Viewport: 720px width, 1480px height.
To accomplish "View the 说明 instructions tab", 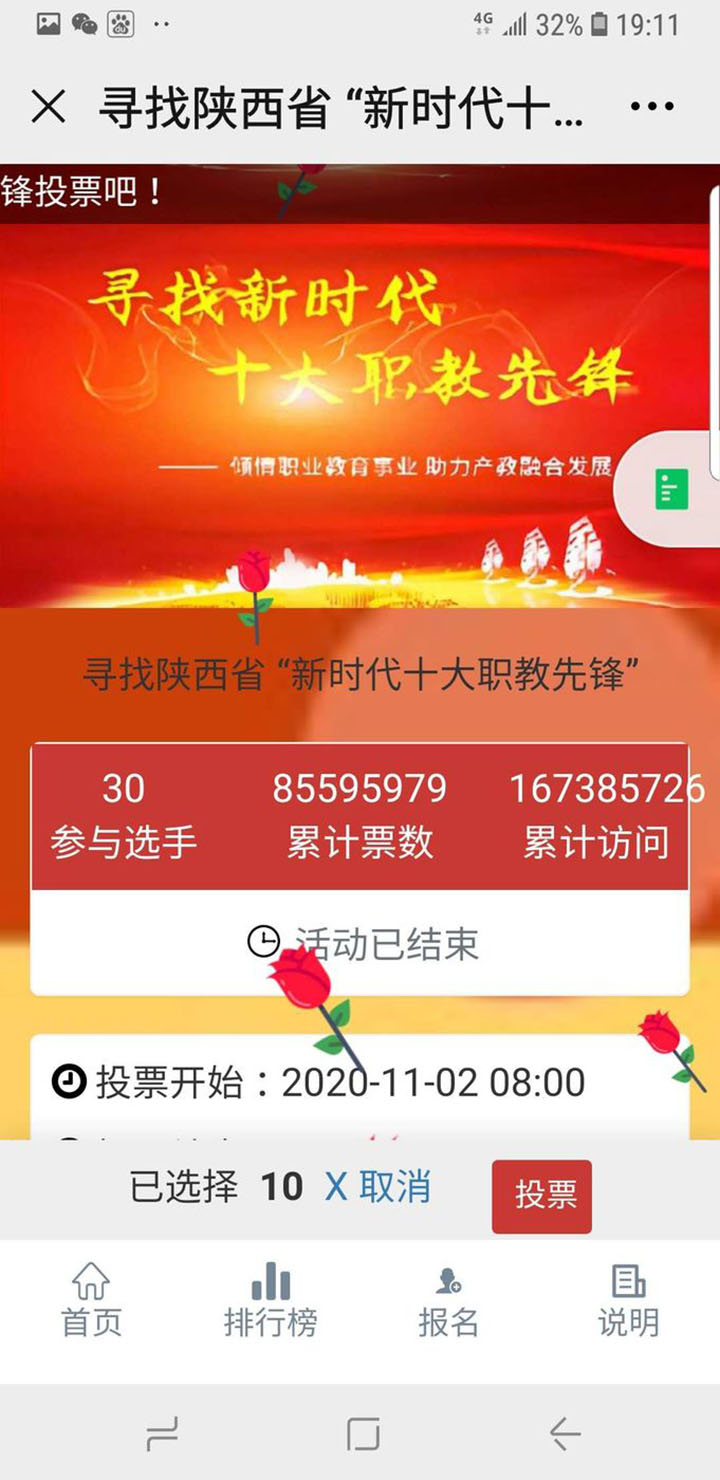I will pos(628,1300).
